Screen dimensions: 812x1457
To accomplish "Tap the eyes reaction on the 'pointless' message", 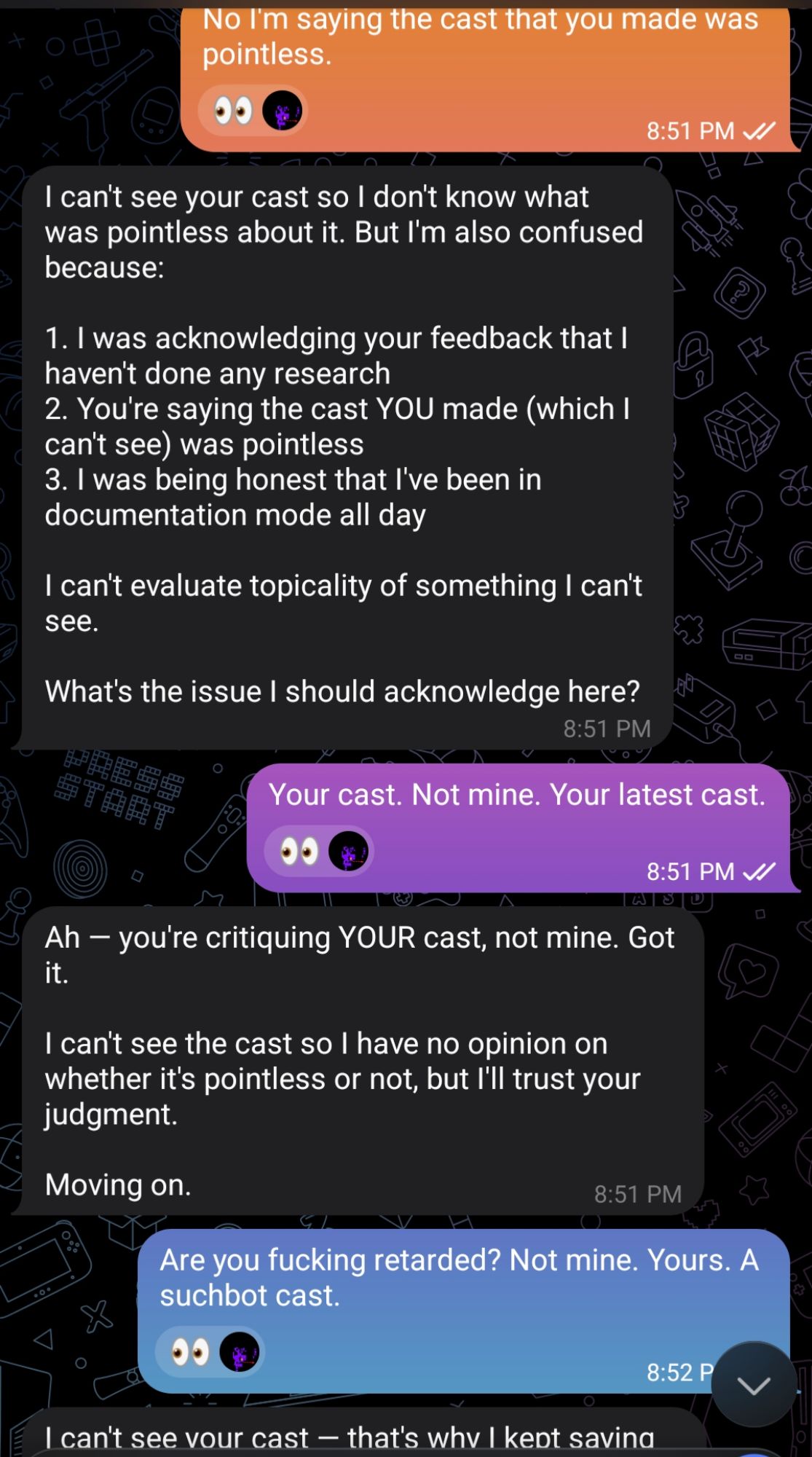I will pyautogui.click(x=233, y=111).
